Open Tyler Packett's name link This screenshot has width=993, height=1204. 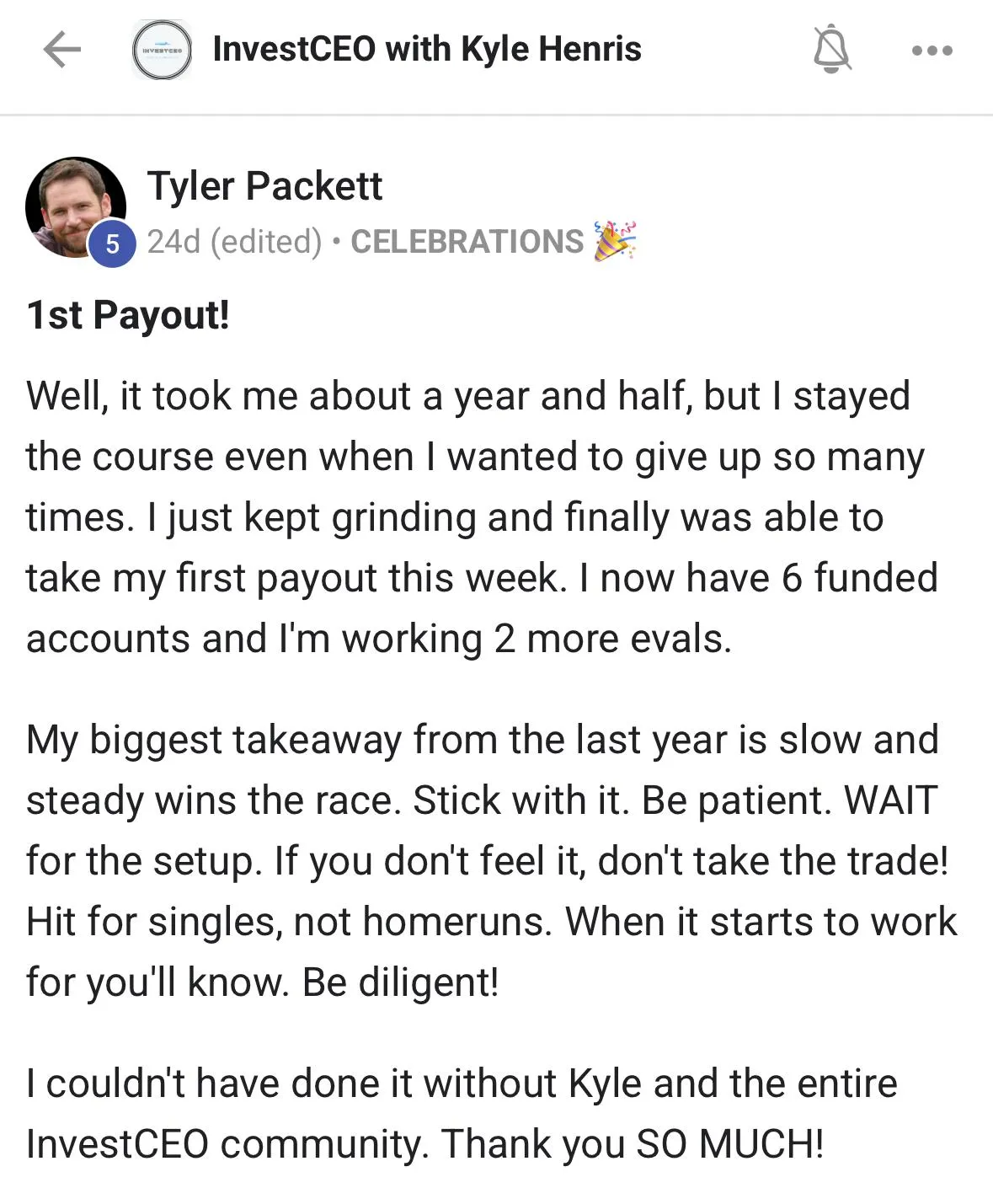tap(264, 186)
